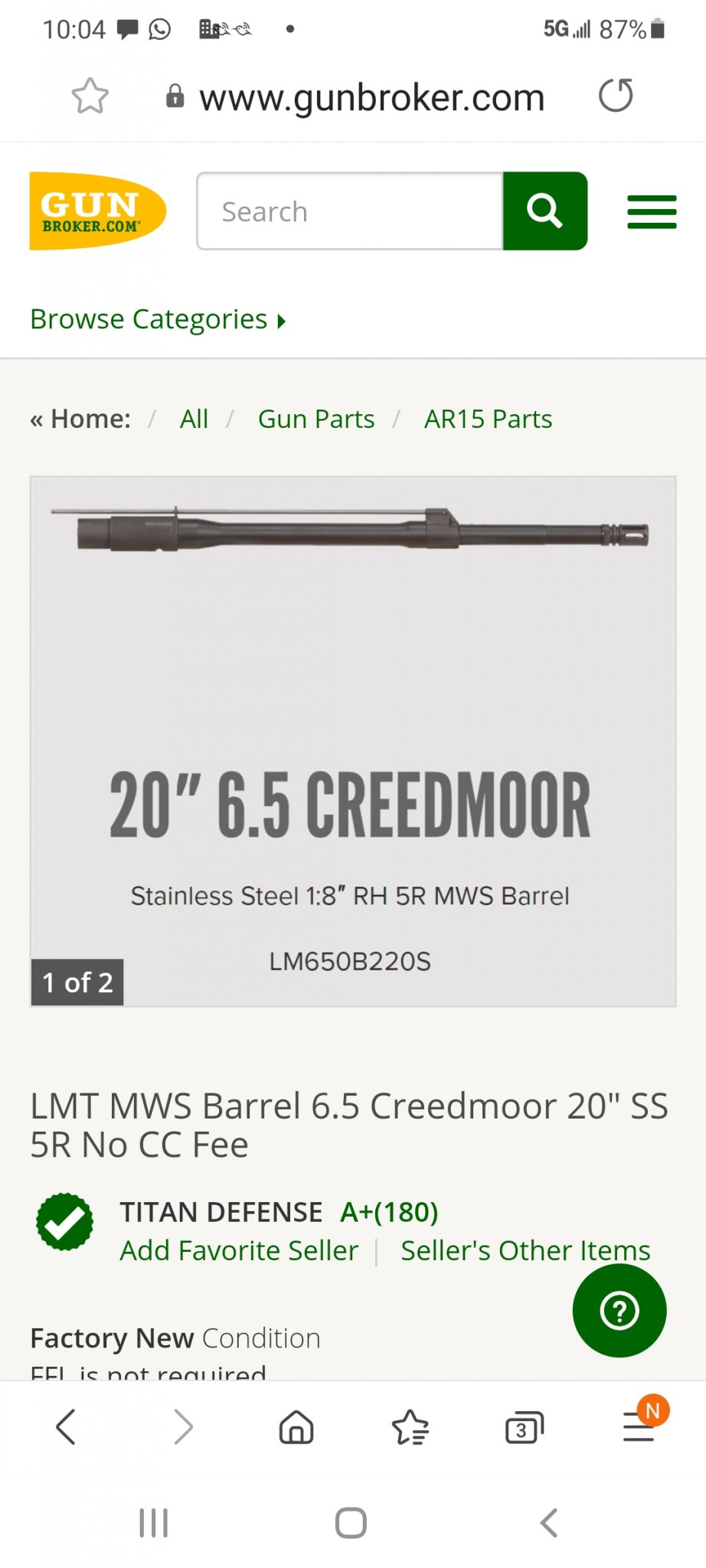Tap the green search magnifier button
The image size is (706, 1568).
coord(544,211)
